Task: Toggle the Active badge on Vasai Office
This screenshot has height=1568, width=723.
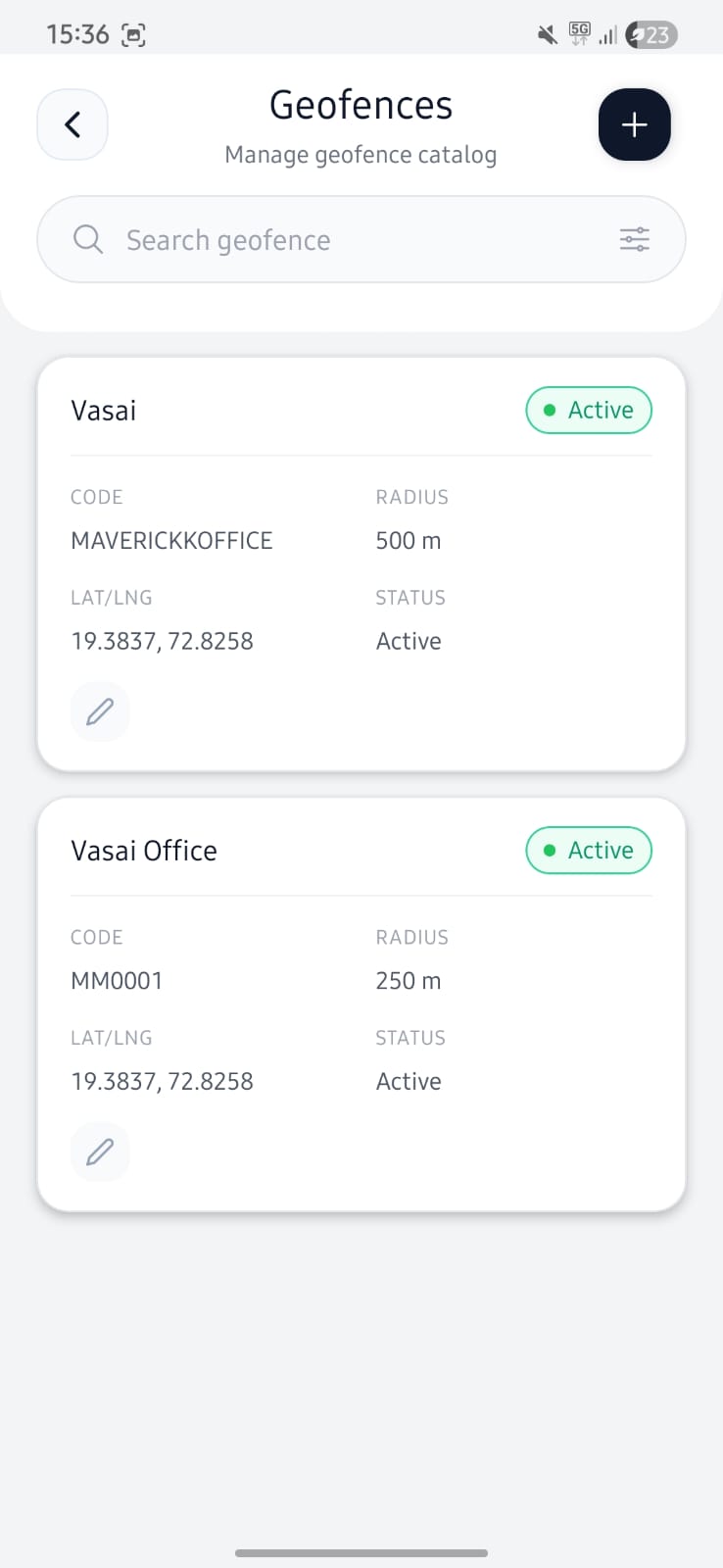Action: coord(588,850)
